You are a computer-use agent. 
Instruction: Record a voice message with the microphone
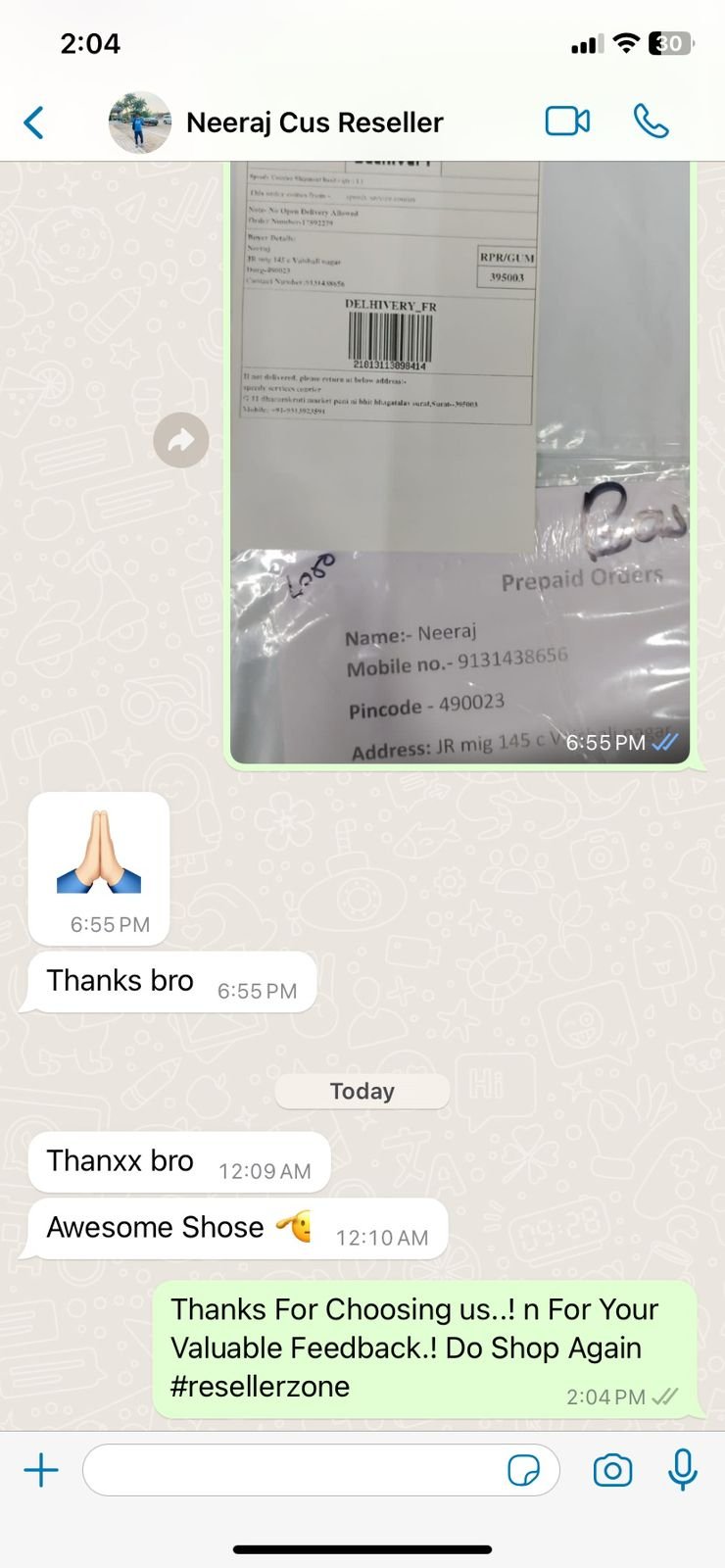[x=683, y=1470]
